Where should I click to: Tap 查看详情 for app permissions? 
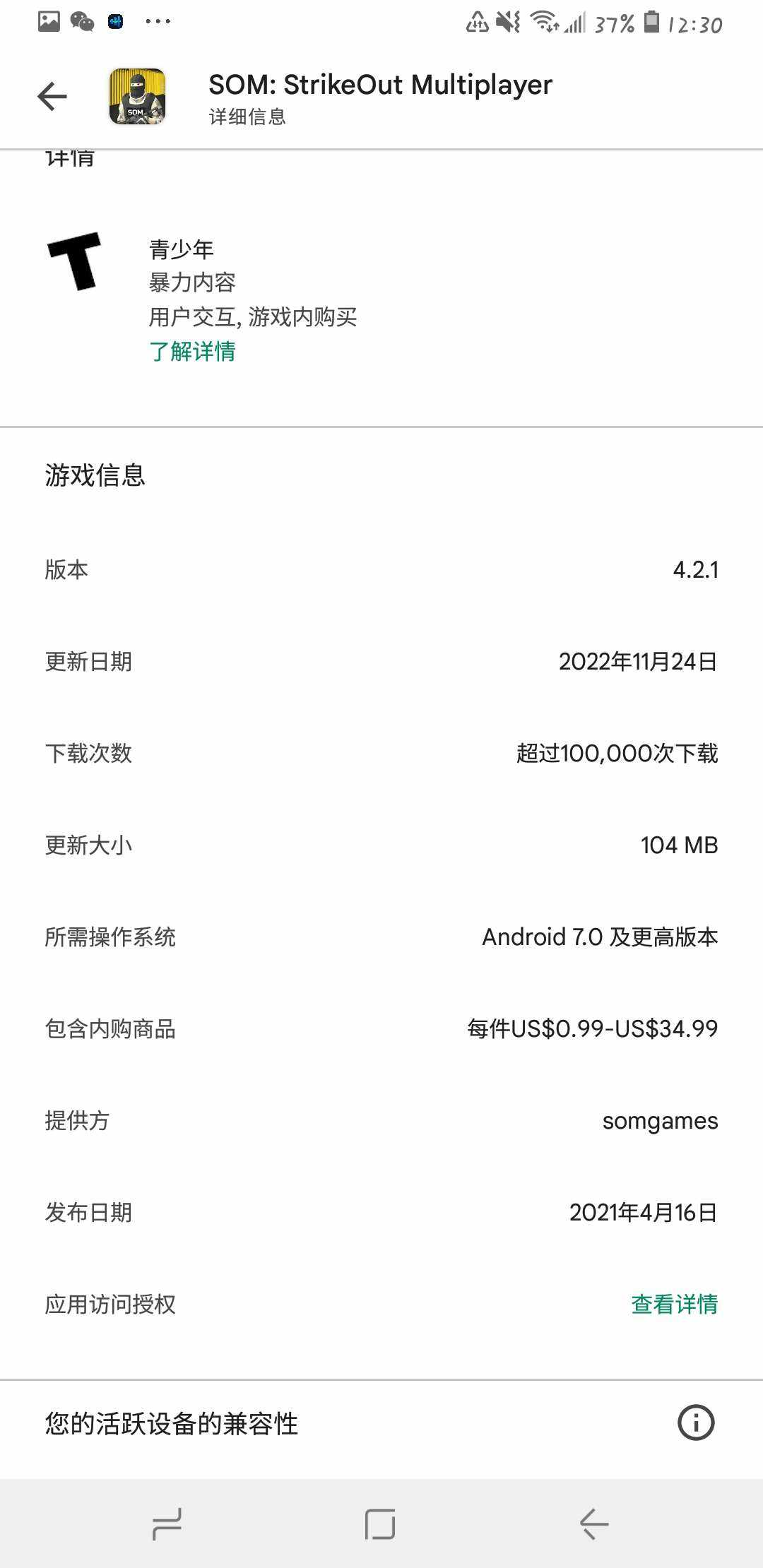click(x=674, y=1304)
